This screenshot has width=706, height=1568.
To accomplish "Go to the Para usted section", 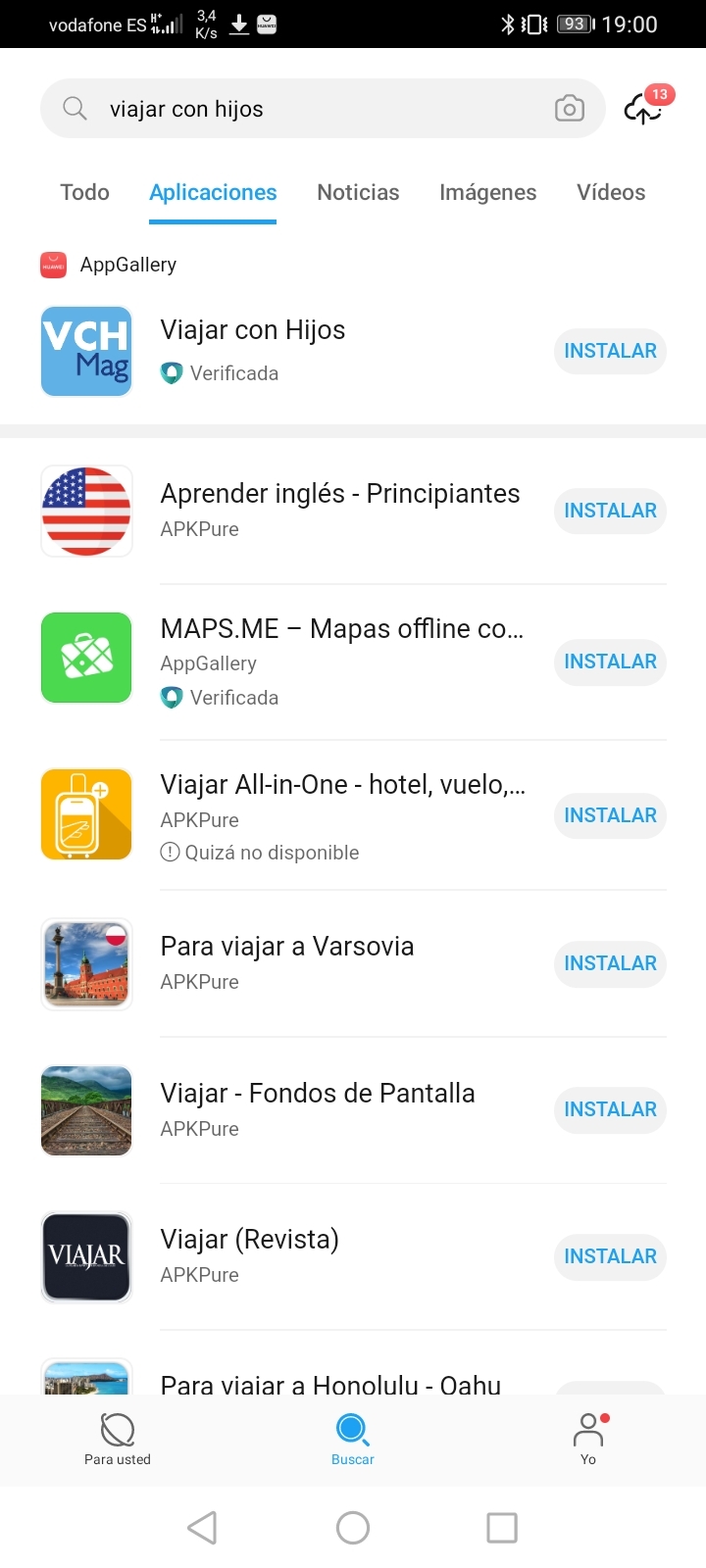I will [118, 1439].
